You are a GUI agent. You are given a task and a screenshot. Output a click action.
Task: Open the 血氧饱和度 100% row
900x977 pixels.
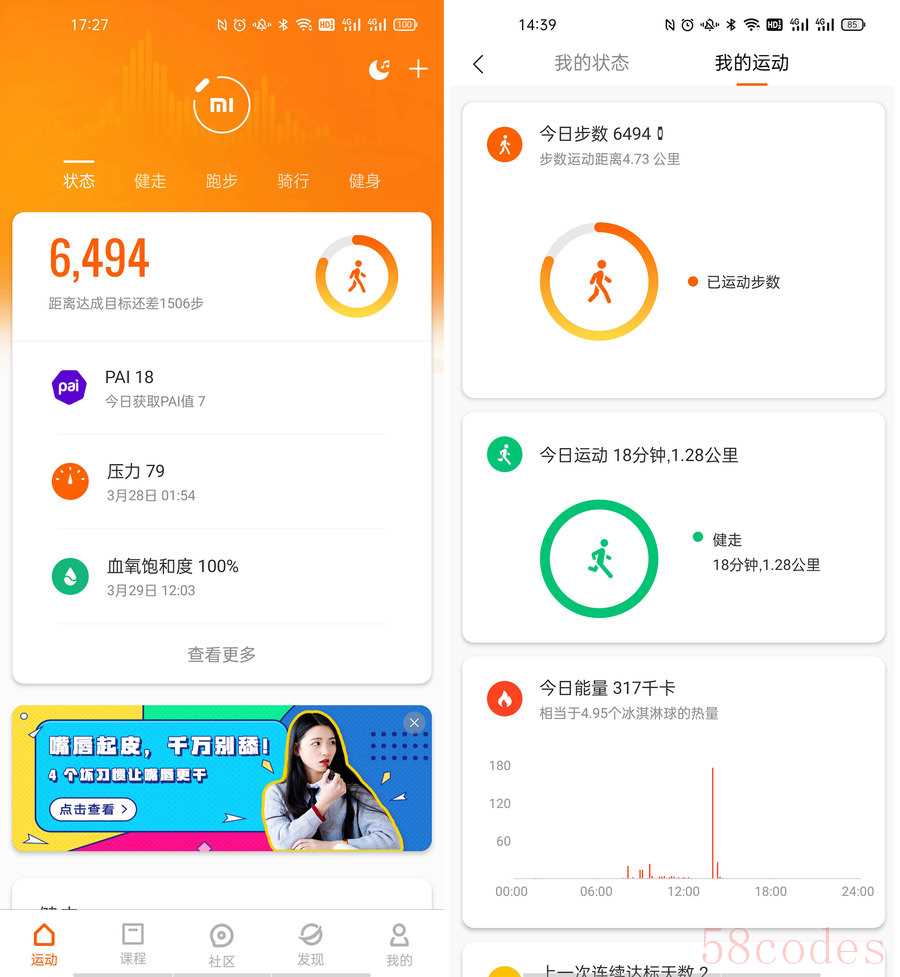coord(222,576)
